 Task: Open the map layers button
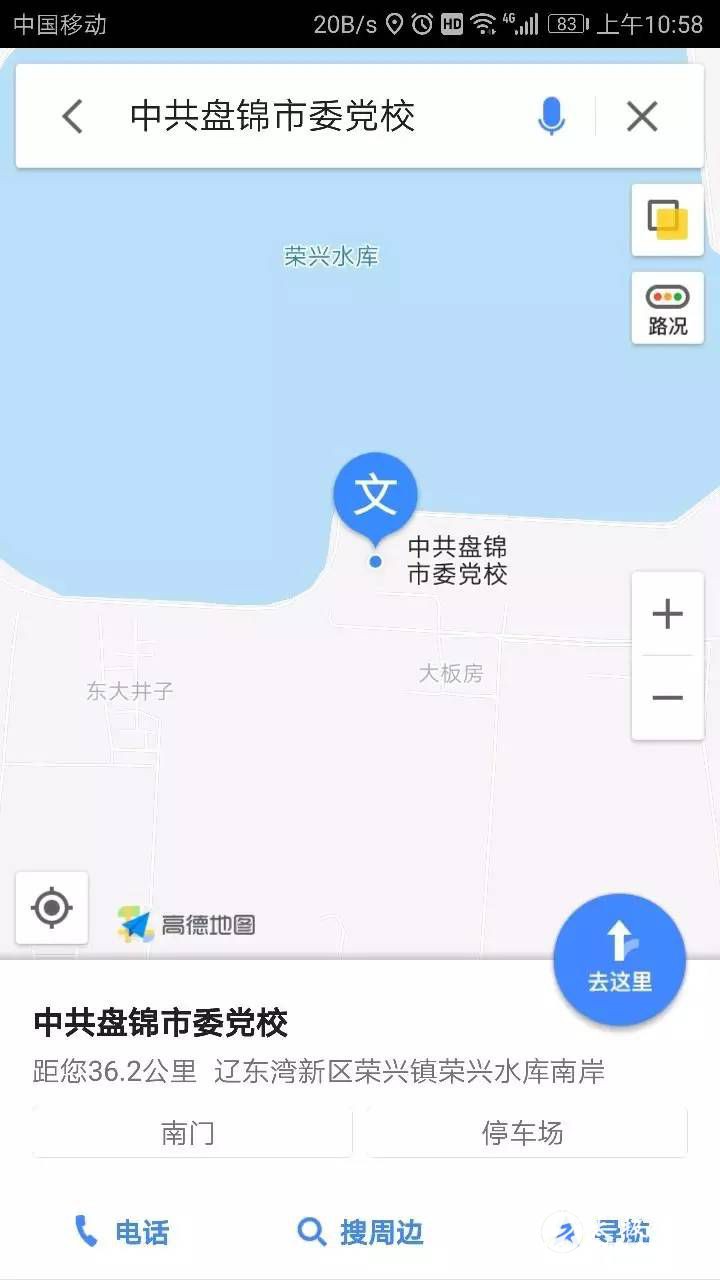[x=667, y=220]
